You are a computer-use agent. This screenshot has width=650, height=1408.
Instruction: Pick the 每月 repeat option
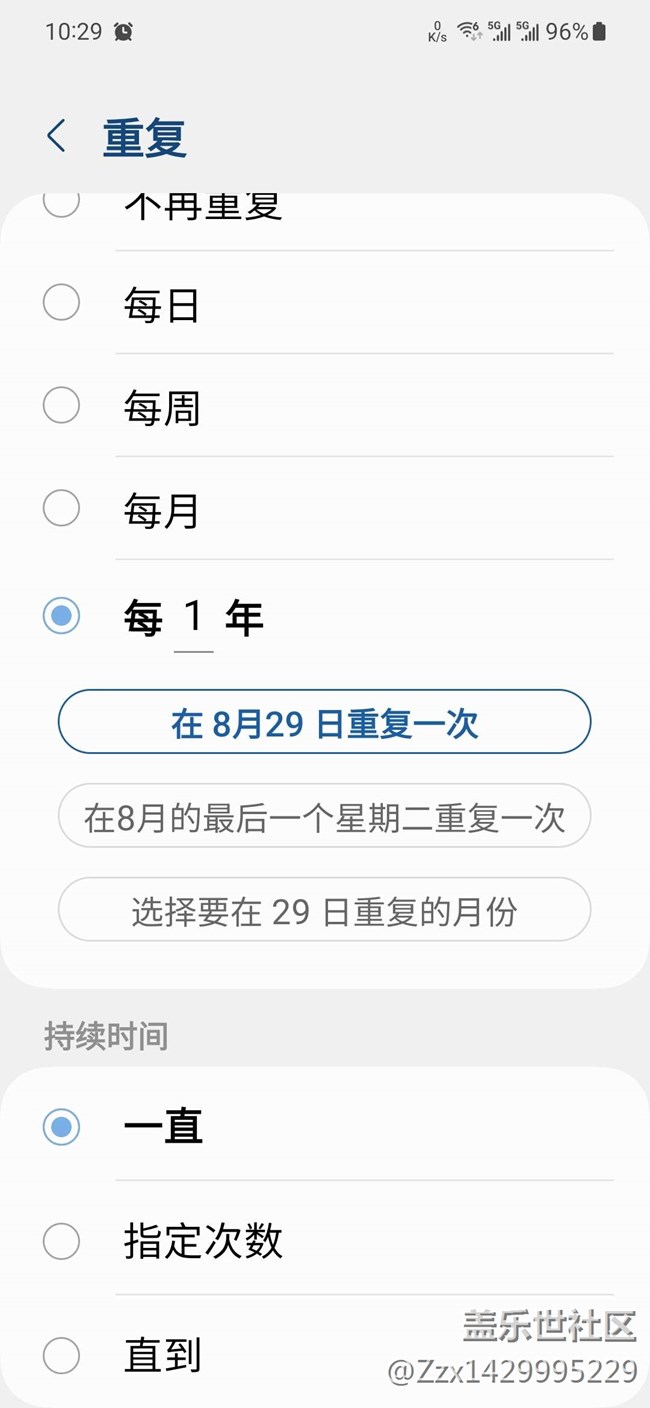(325, 508)
